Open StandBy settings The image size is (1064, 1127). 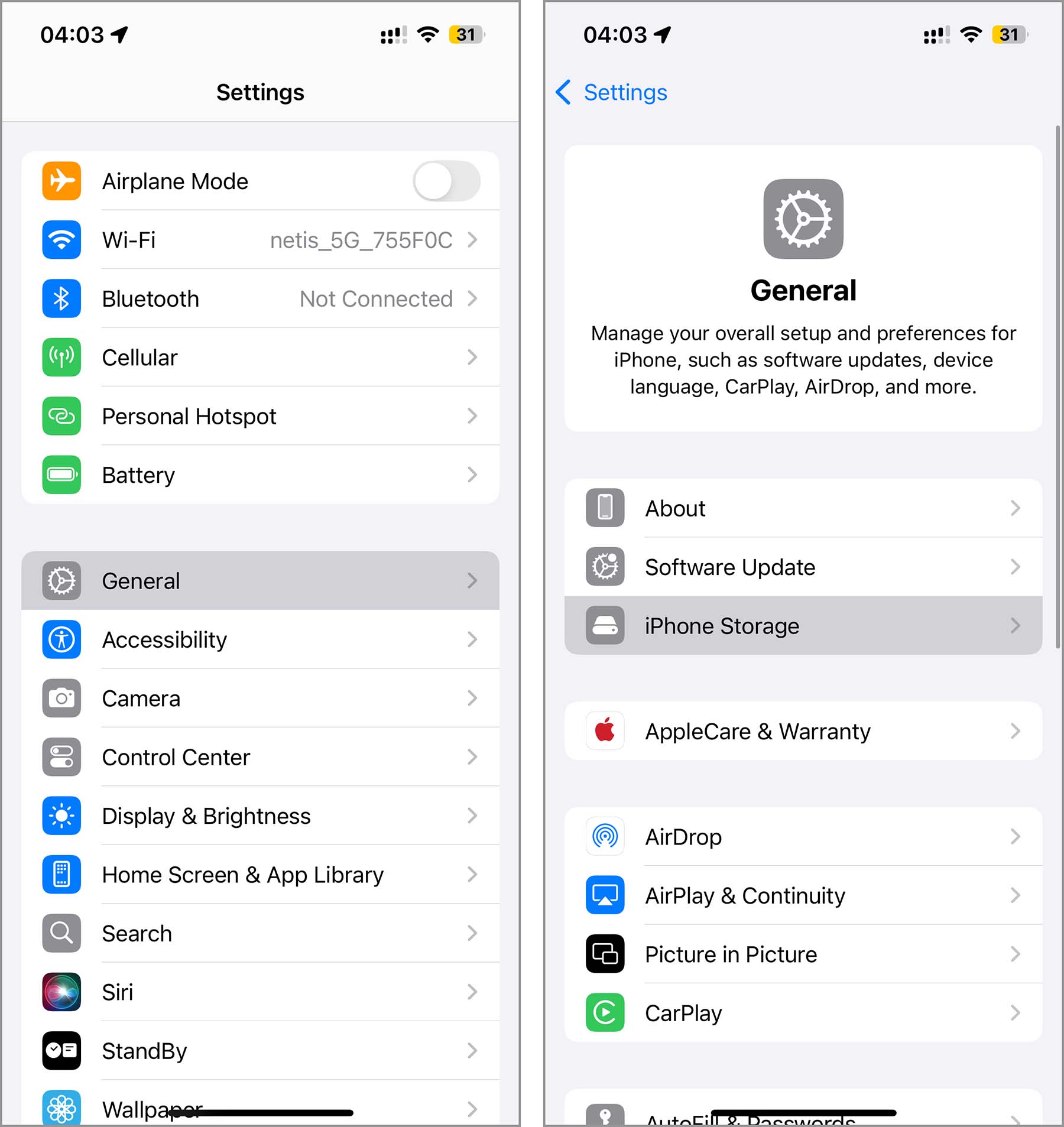[x=260, y=1051]
